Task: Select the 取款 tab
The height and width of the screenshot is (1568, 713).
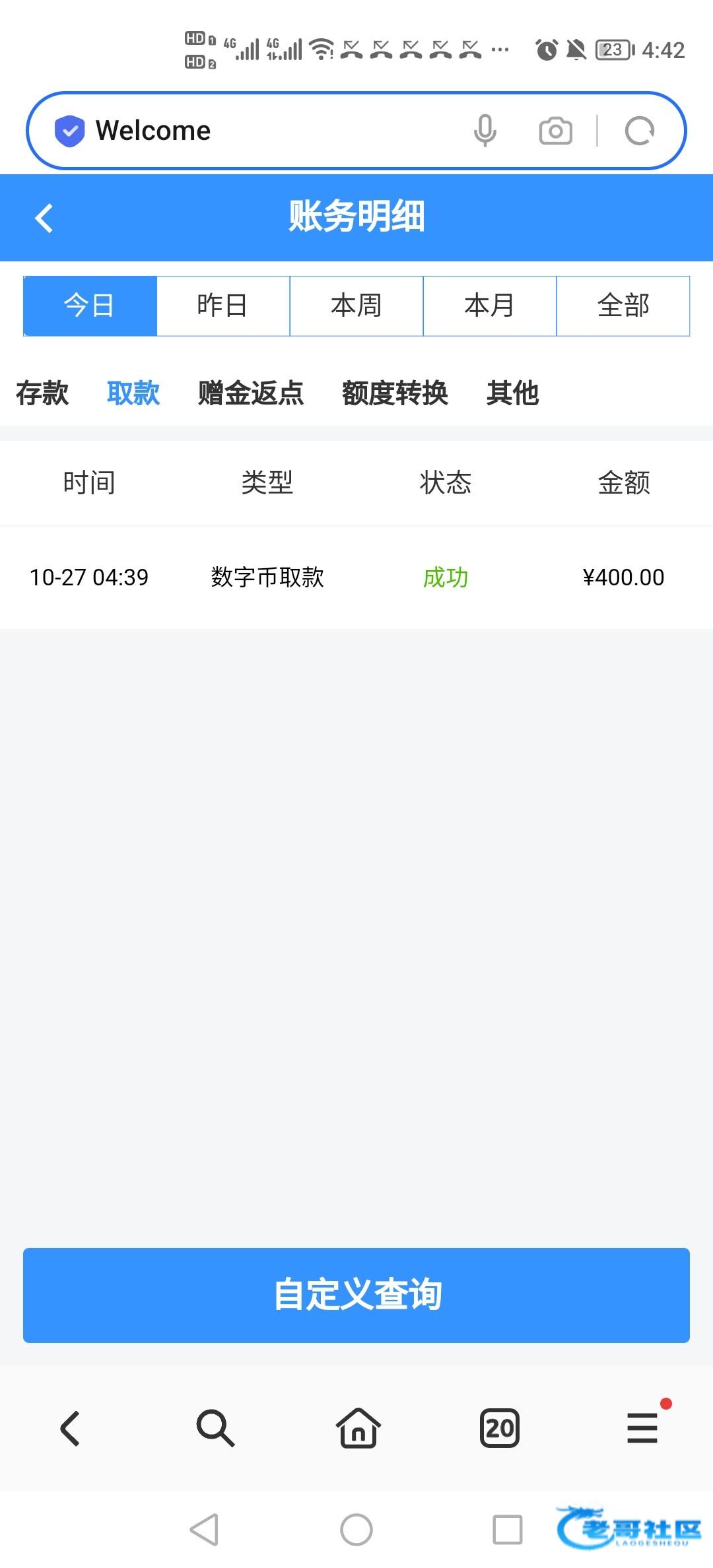Action: pyautogui.click(x=133, y=393)
